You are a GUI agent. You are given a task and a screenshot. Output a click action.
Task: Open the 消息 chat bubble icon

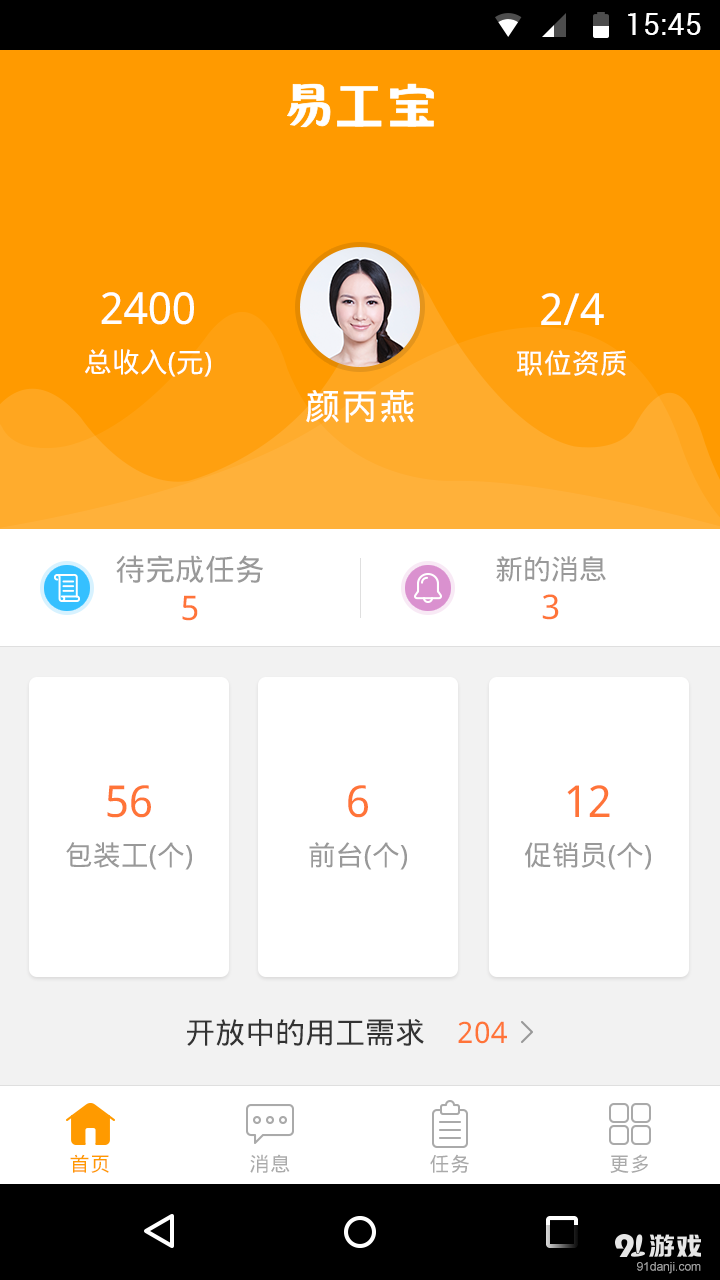coord(269,1122)
